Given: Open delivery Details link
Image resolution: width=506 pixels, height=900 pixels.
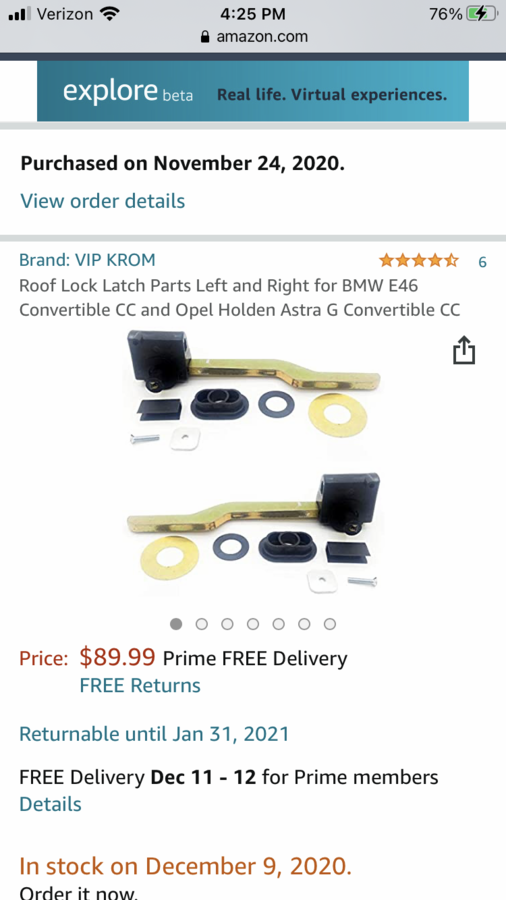Looking at the screenshot, I should pyautogui.click(x=50, y=804).
